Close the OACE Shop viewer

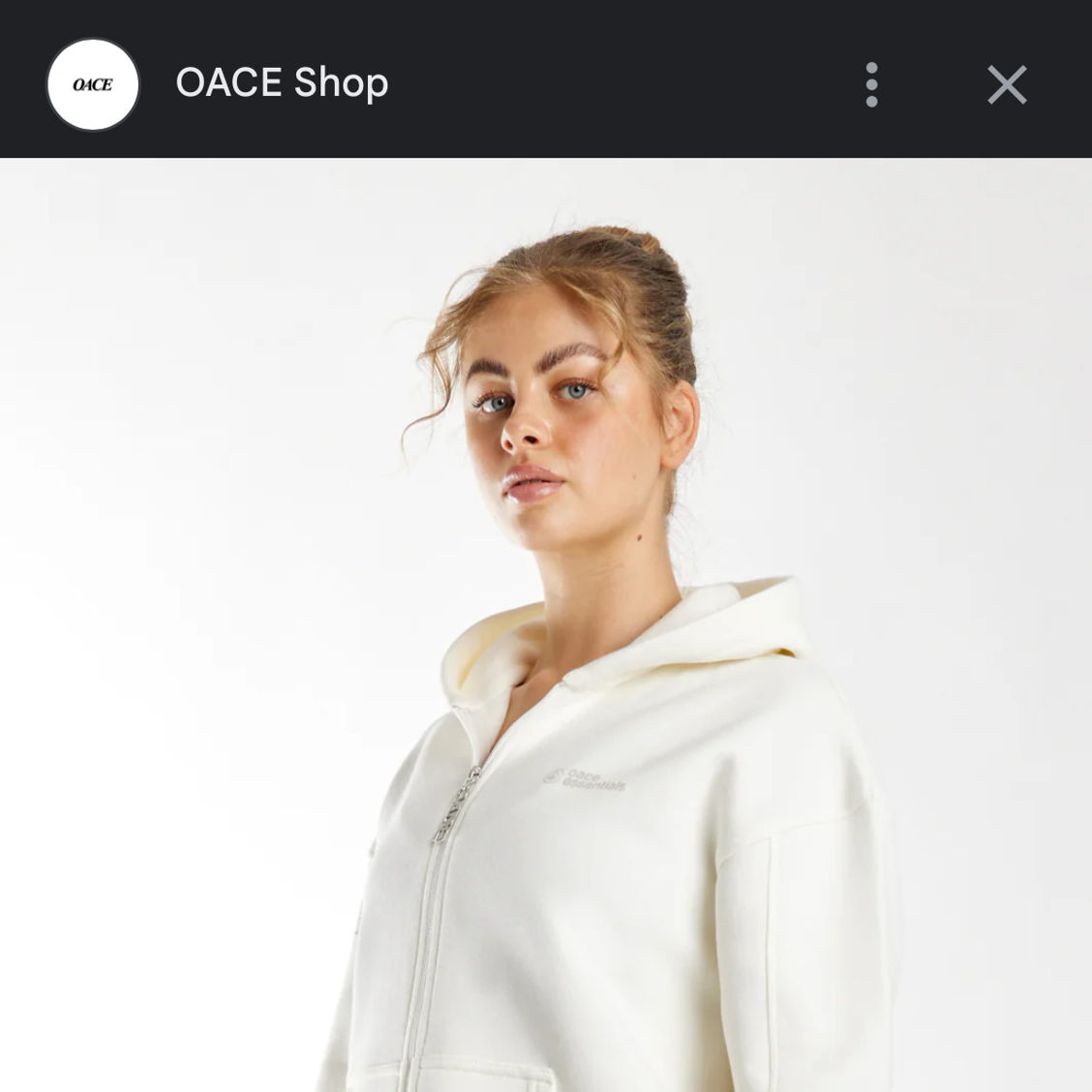tap(1007, 85)
